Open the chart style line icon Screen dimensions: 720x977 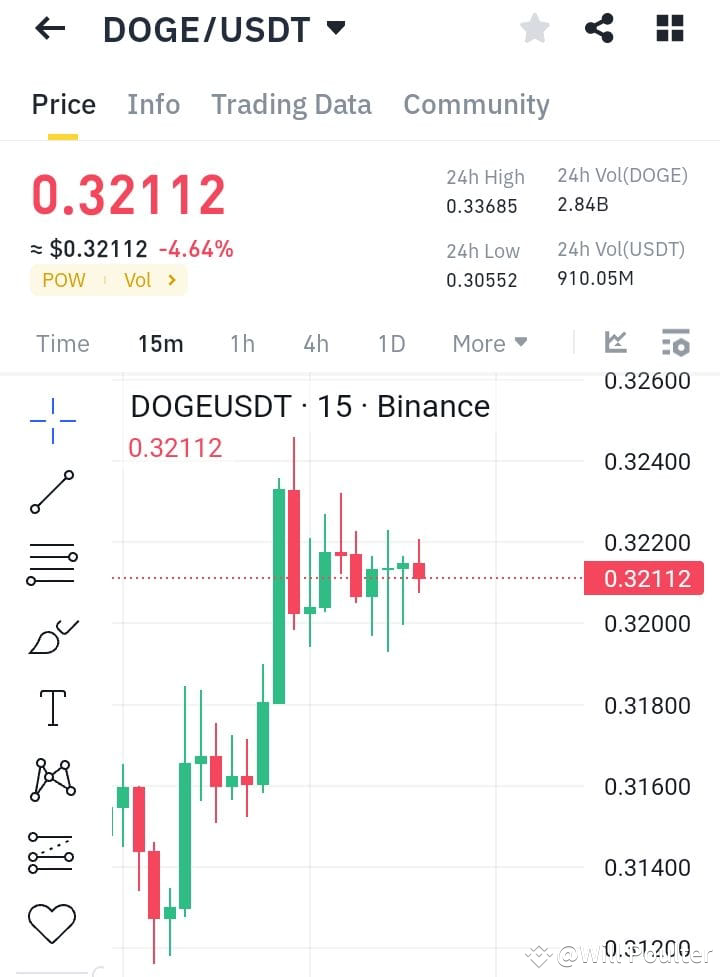coord(615,342)
